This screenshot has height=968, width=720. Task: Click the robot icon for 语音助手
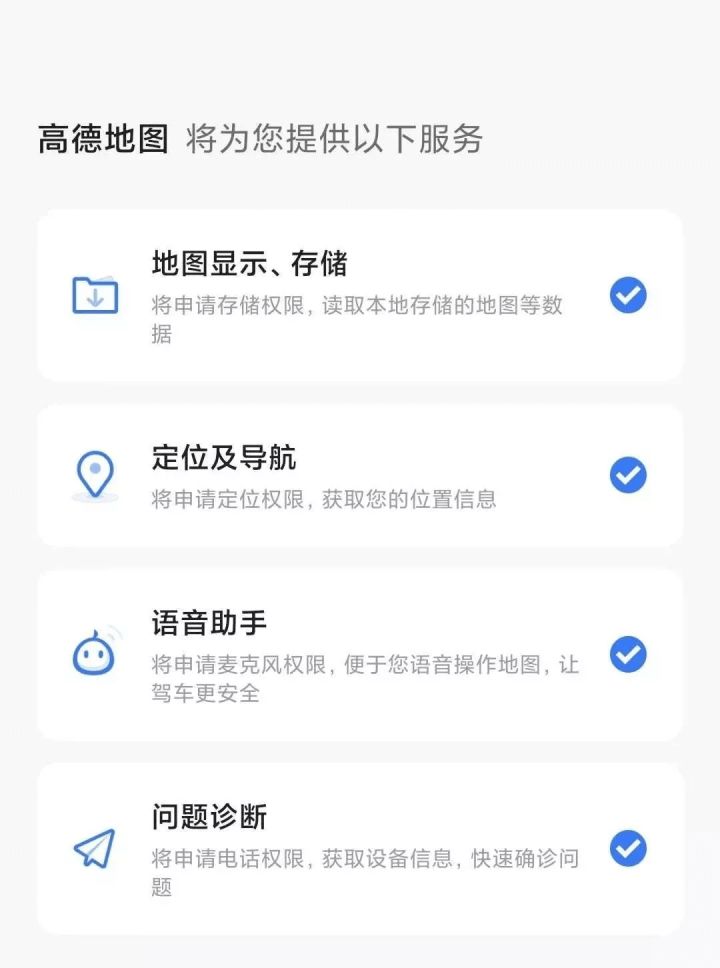pos(94,655)
